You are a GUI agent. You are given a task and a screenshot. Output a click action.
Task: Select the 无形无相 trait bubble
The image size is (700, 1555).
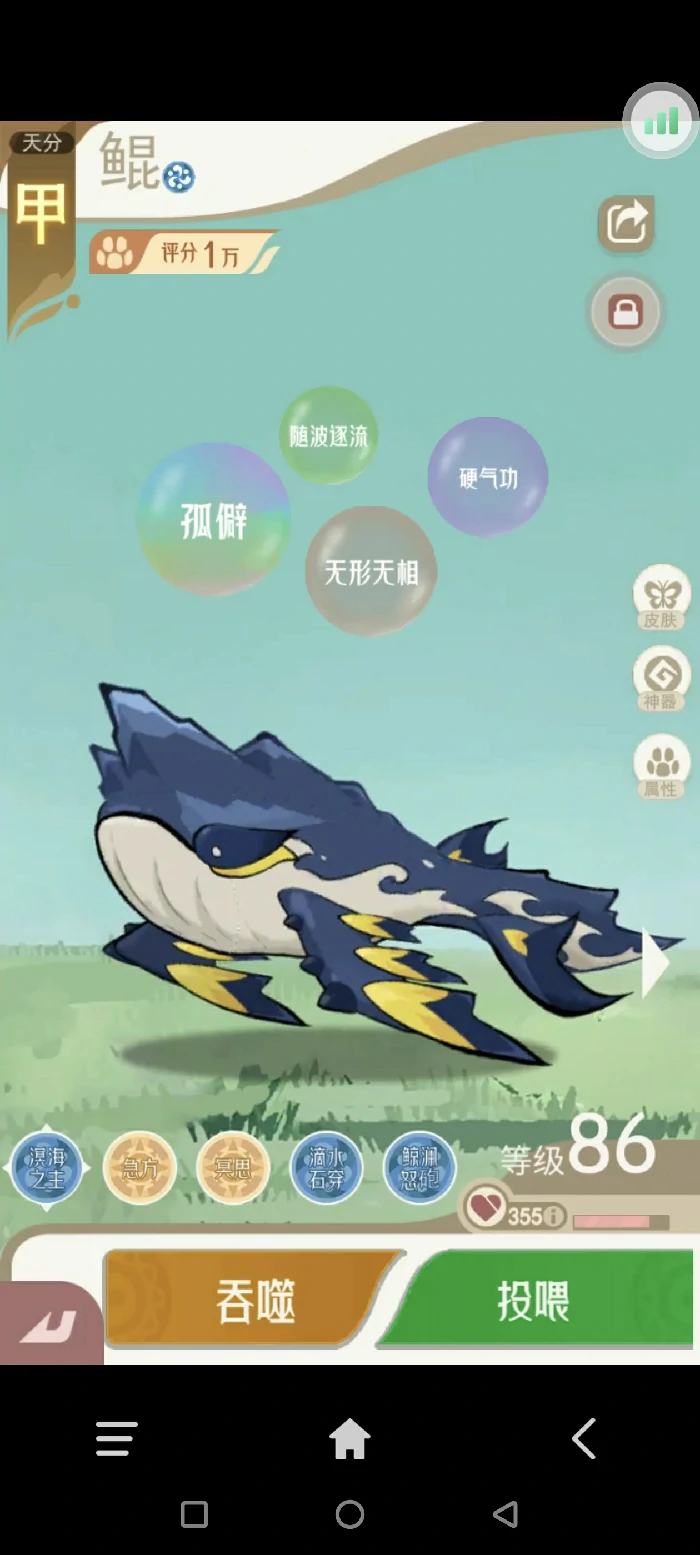[x=371, y=571]
